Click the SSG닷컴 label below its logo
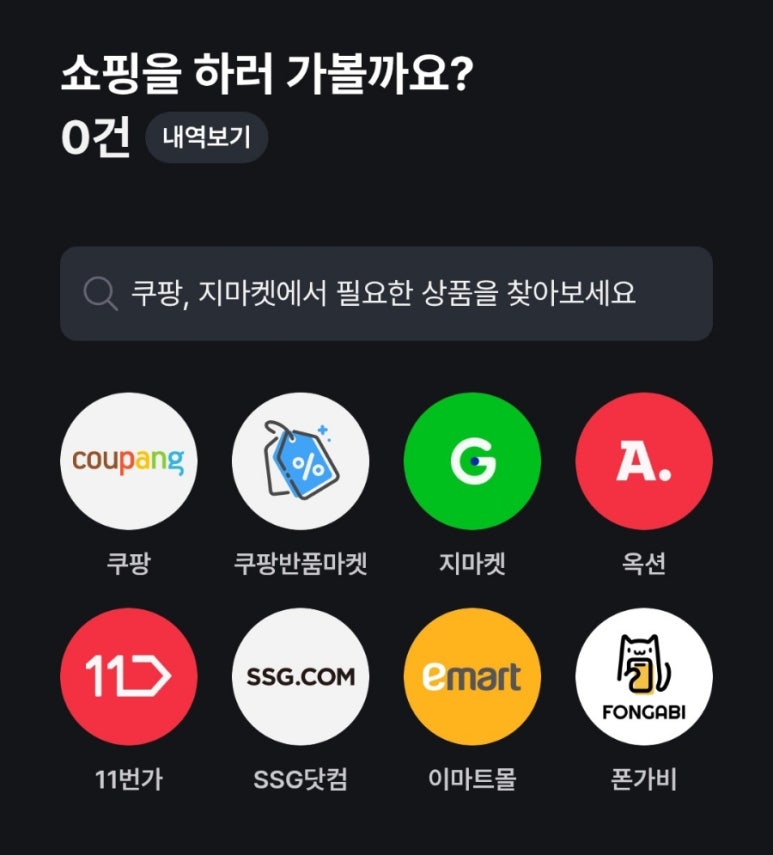773x855 pixels. (x=300, y=779)
